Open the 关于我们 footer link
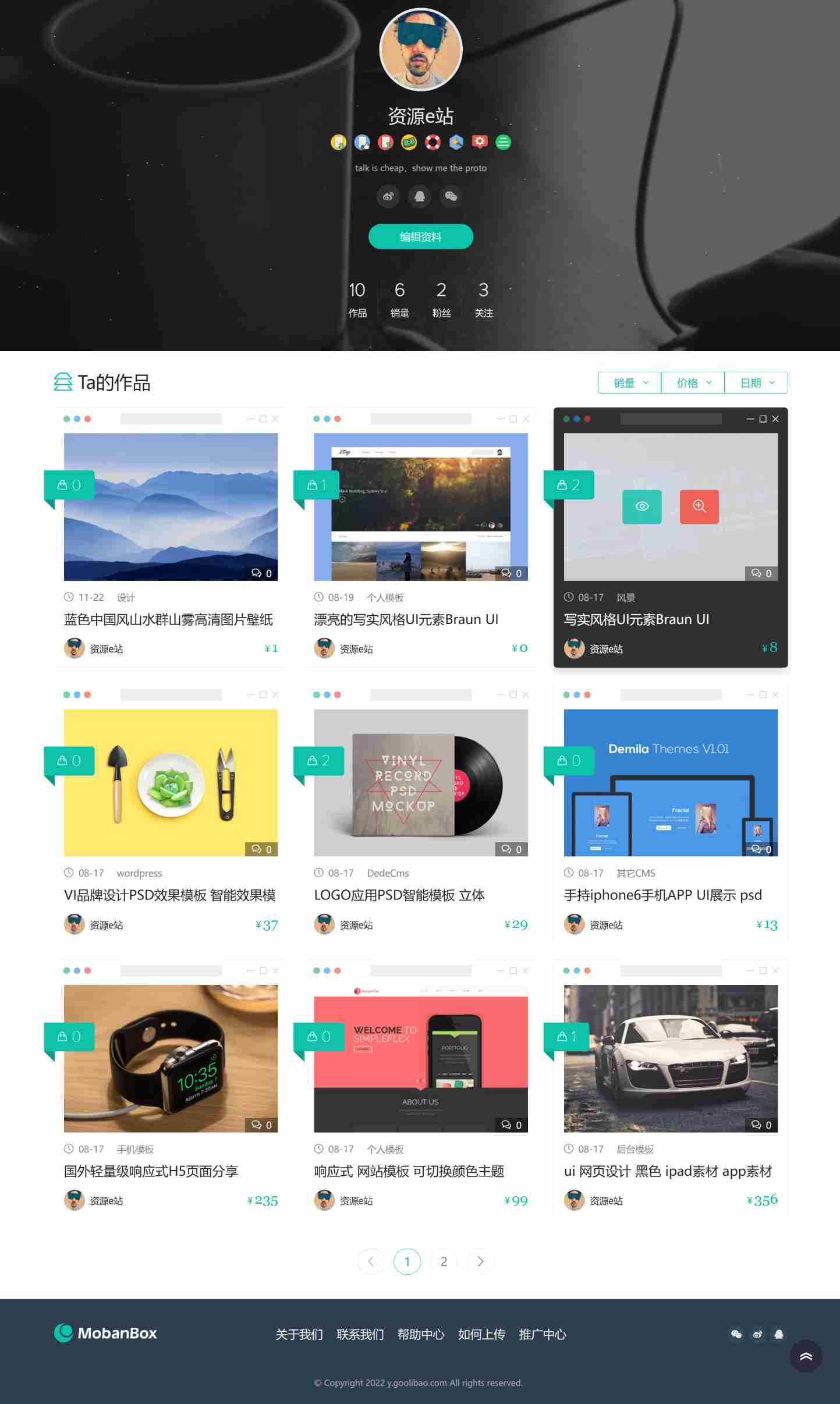This screenshot has height=1404, width=840. click(x=299, y=1334)
